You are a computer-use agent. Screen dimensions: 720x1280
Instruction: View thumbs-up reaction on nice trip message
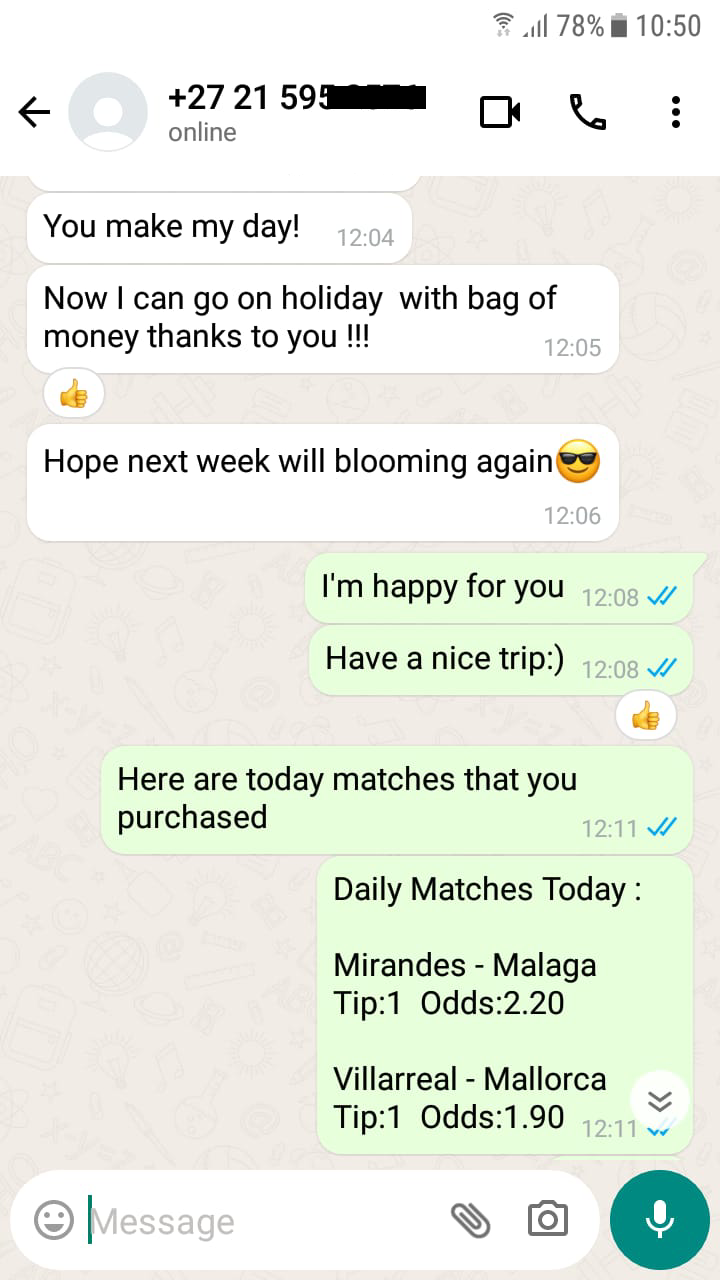coord(646,716)
